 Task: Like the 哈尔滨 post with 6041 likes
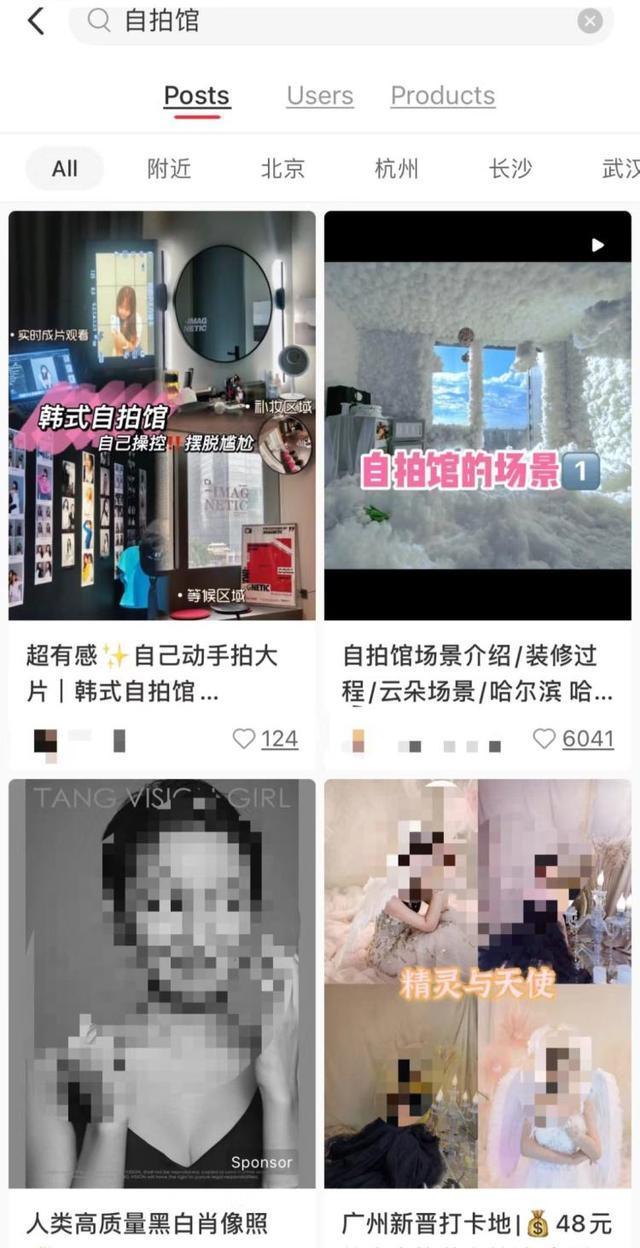tap(544, 739)
